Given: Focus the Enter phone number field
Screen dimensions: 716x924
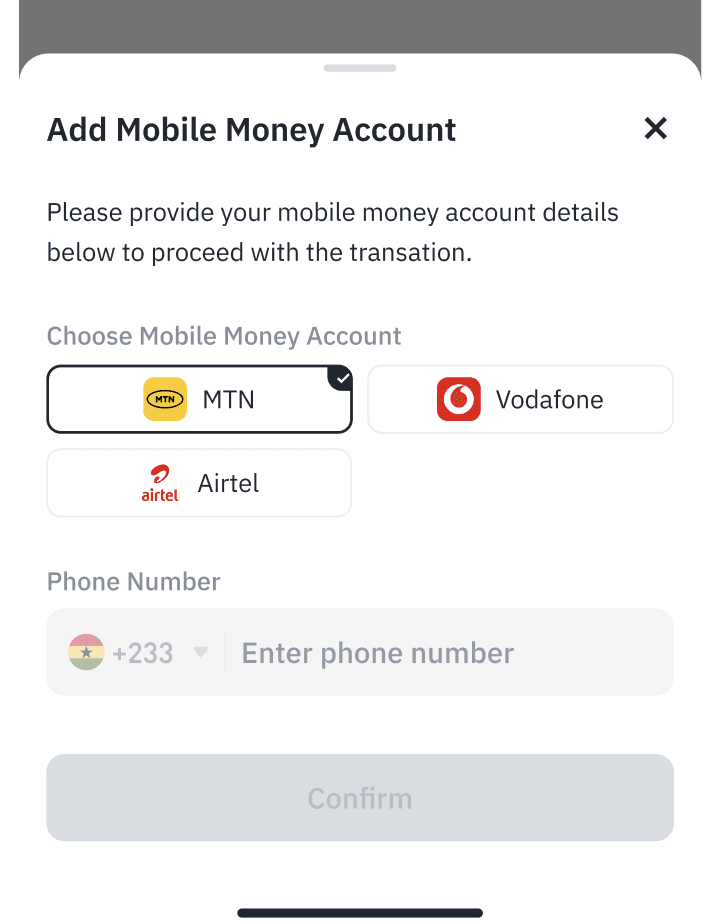Looking at the screenshot, I should pos(450,653).
